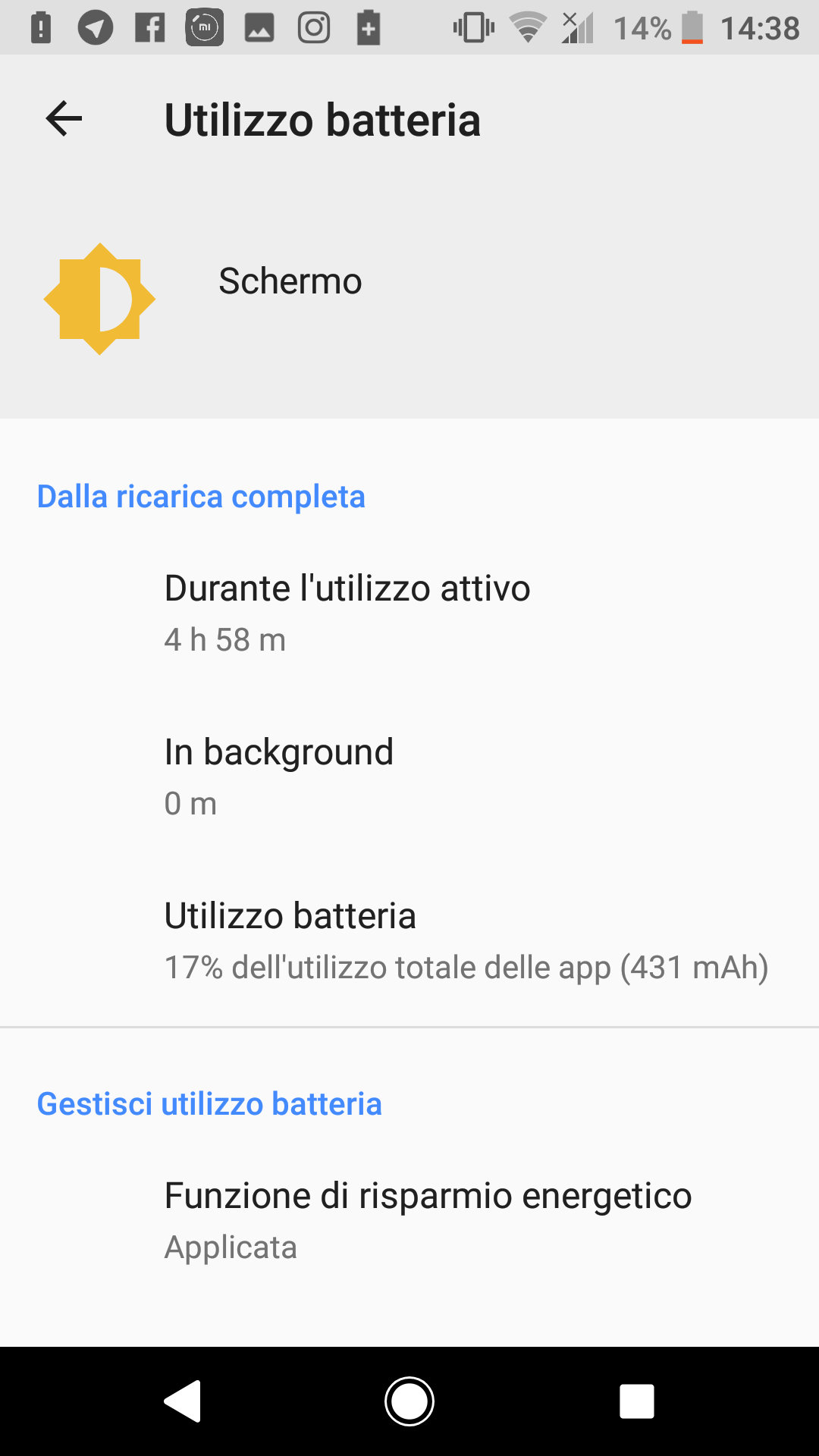The height and width of the screenshot is (1456, 819).
Task: Open the recent apps overview
Action: pyautogui.click(x=637, y=1401)
